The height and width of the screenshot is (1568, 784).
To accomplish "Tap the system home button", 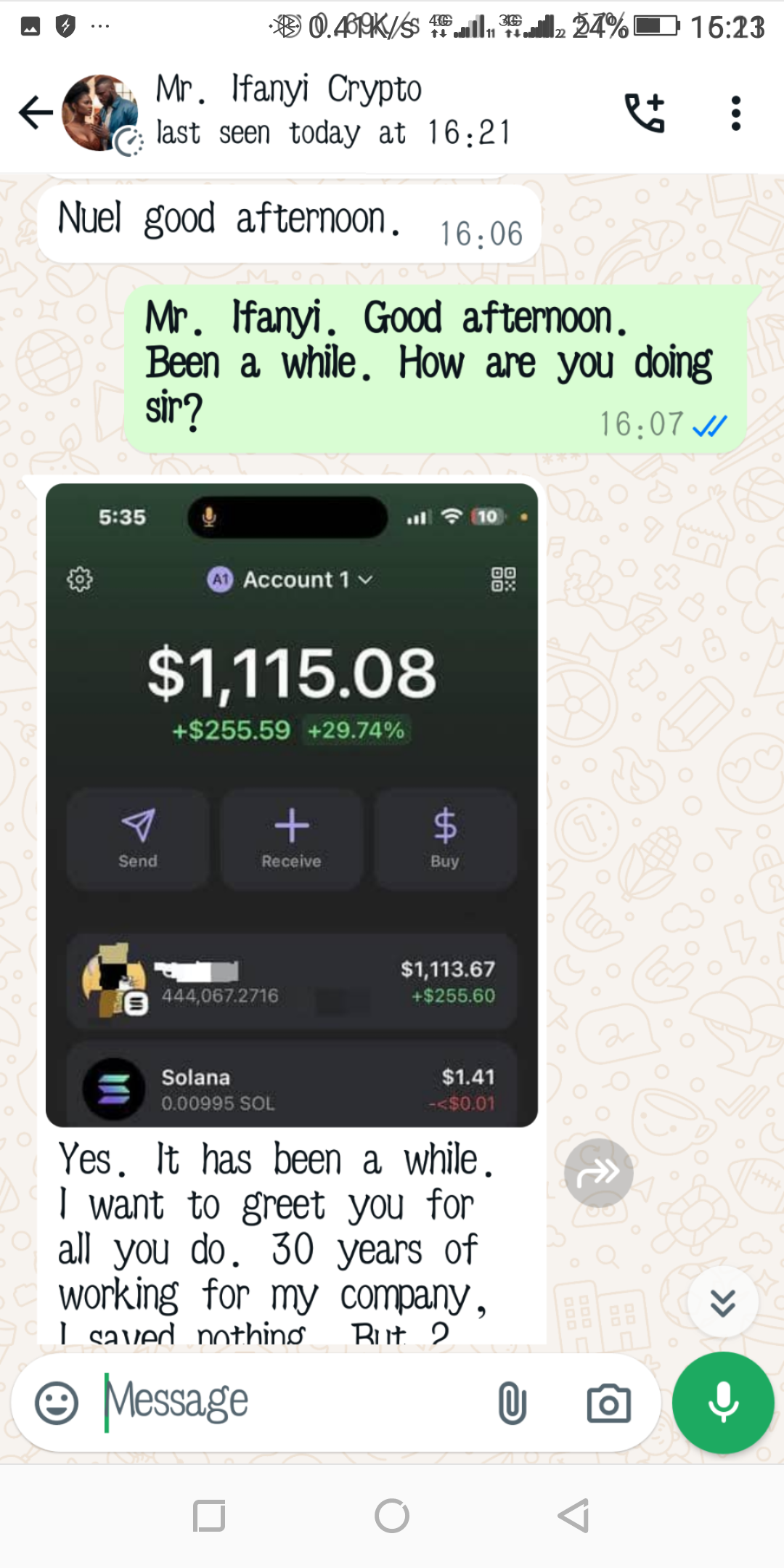I will click(392, 1516).
